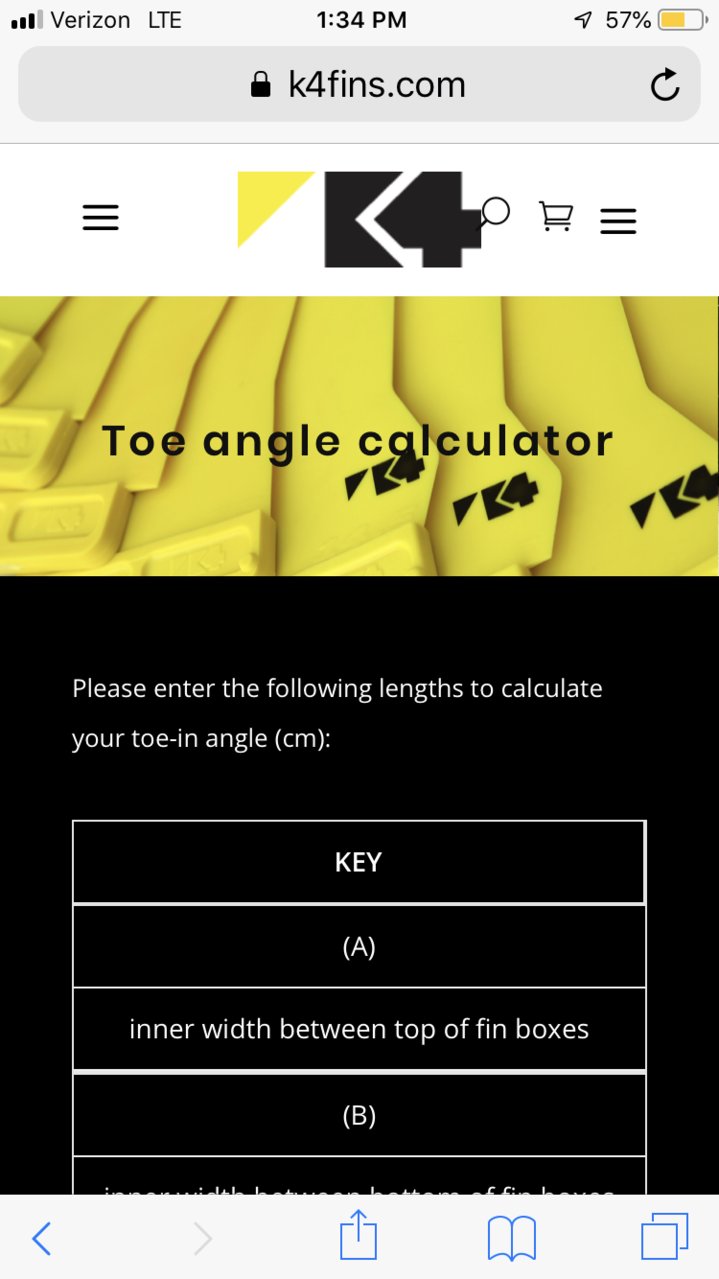Reload the k4fins.com page

664,86
